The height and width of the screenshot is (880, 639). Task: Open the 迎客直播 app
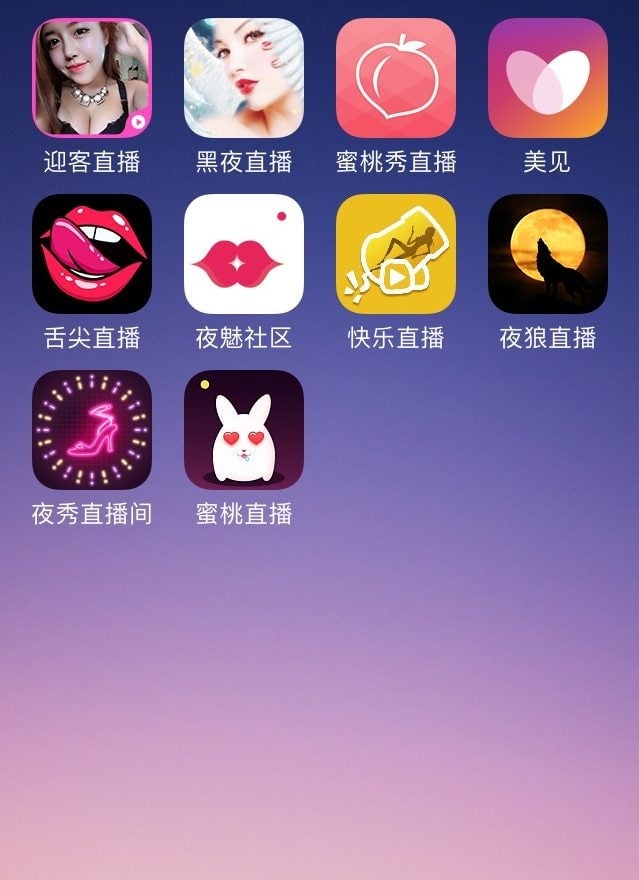click(x=92, y=78)
